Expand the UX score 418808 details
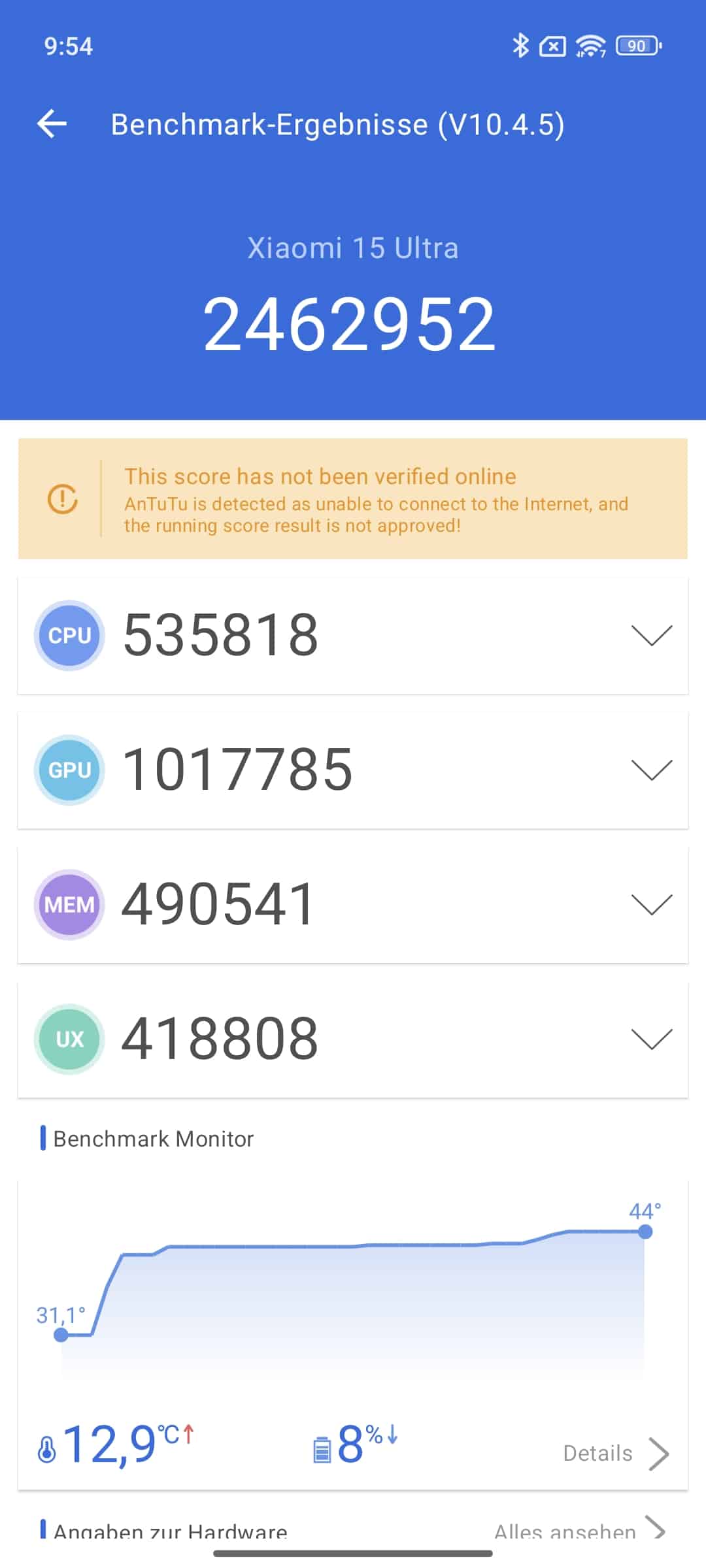Image resolution: width=706 pixels, height=1568 pixels. point(652,1039)
